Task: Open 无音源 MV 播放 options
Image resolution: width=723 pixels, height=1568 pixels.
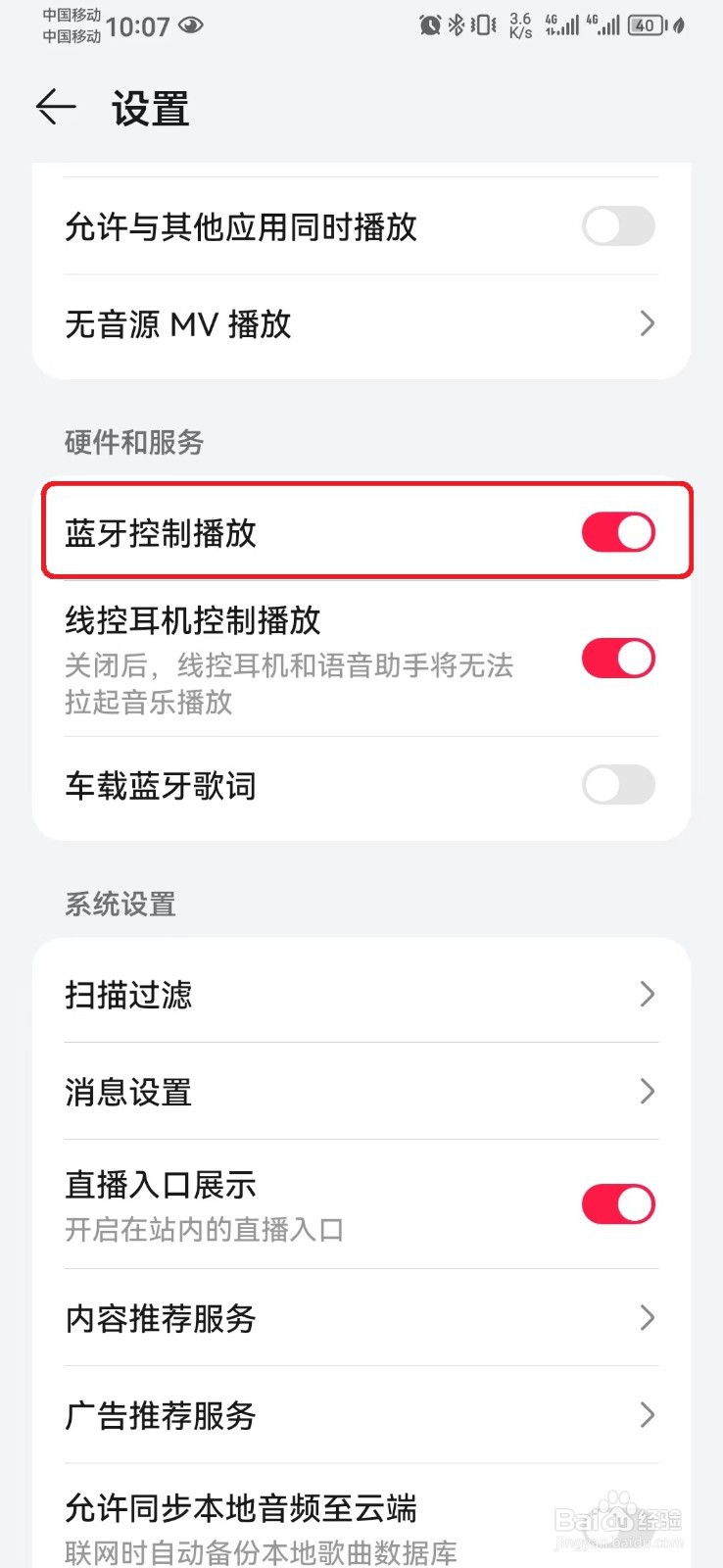Action: [647, 323]
